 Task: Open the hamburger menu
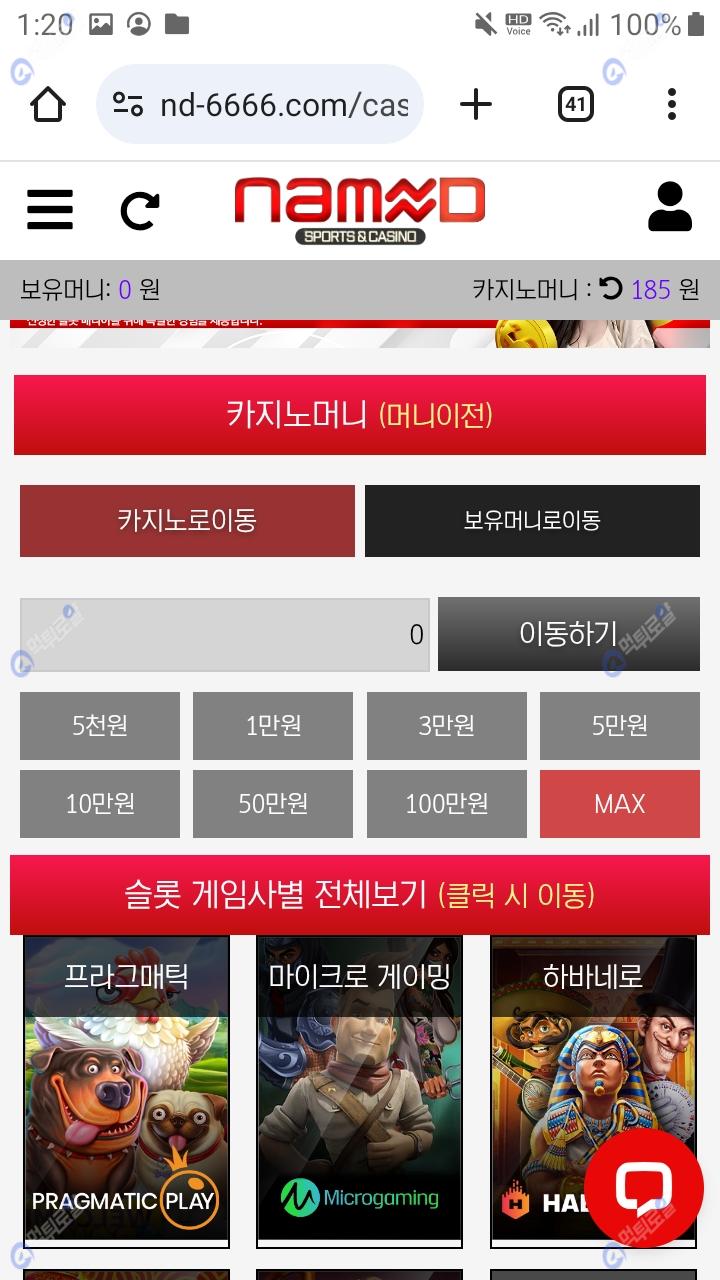tap(49, 210)
